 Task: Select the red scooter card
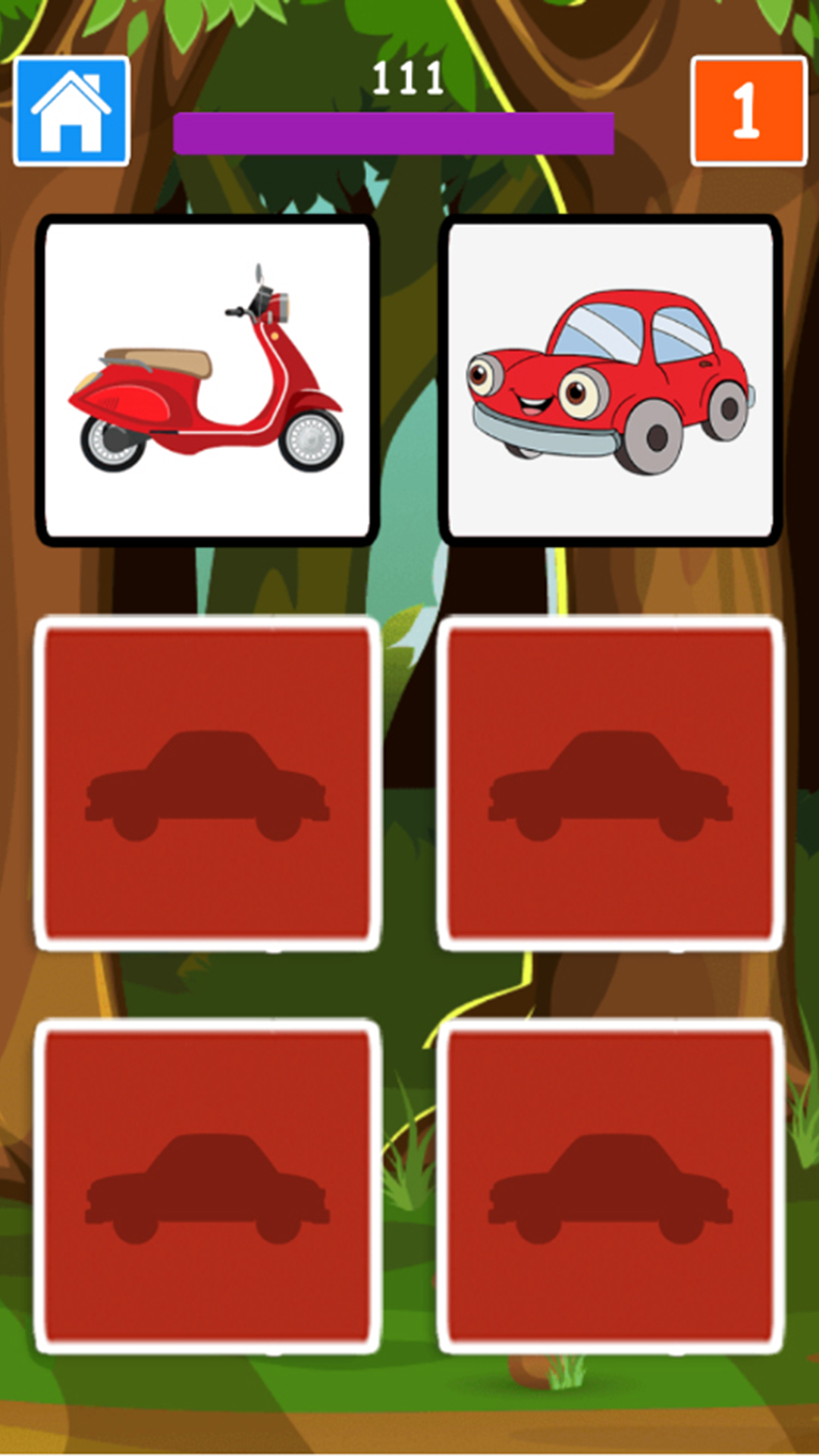pyautogui.click(x=207, y=381)
